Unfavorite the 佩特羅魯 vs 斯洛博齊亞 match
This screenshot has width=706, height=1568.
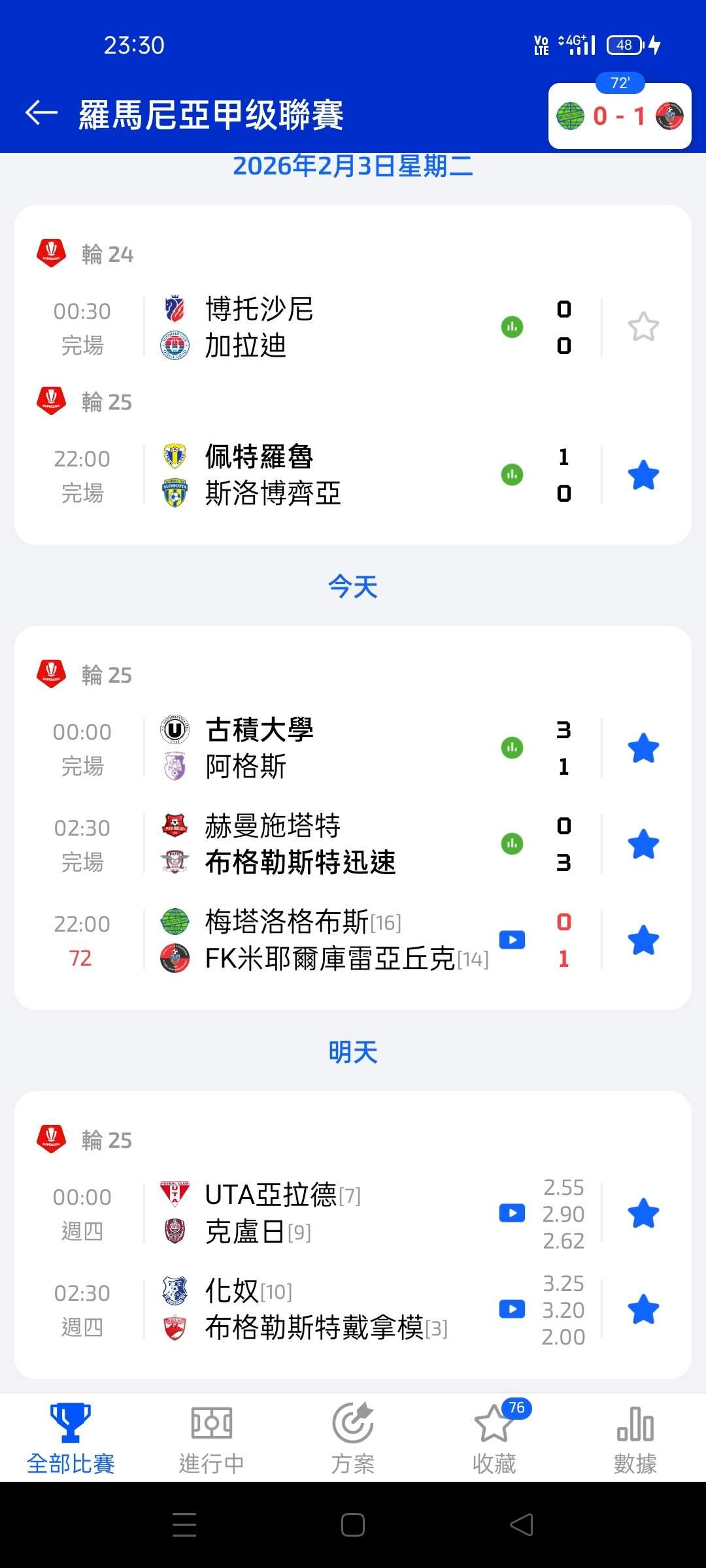point(643,475)
